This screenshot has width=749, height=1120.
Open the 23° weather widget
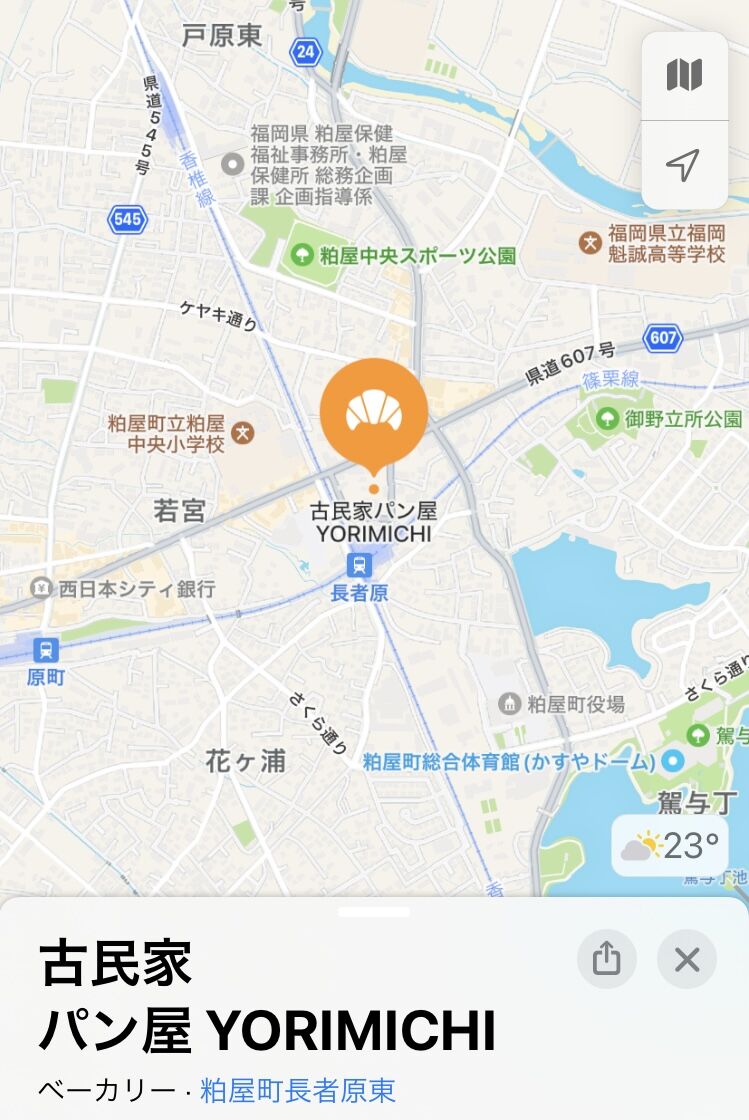[670, 846]
